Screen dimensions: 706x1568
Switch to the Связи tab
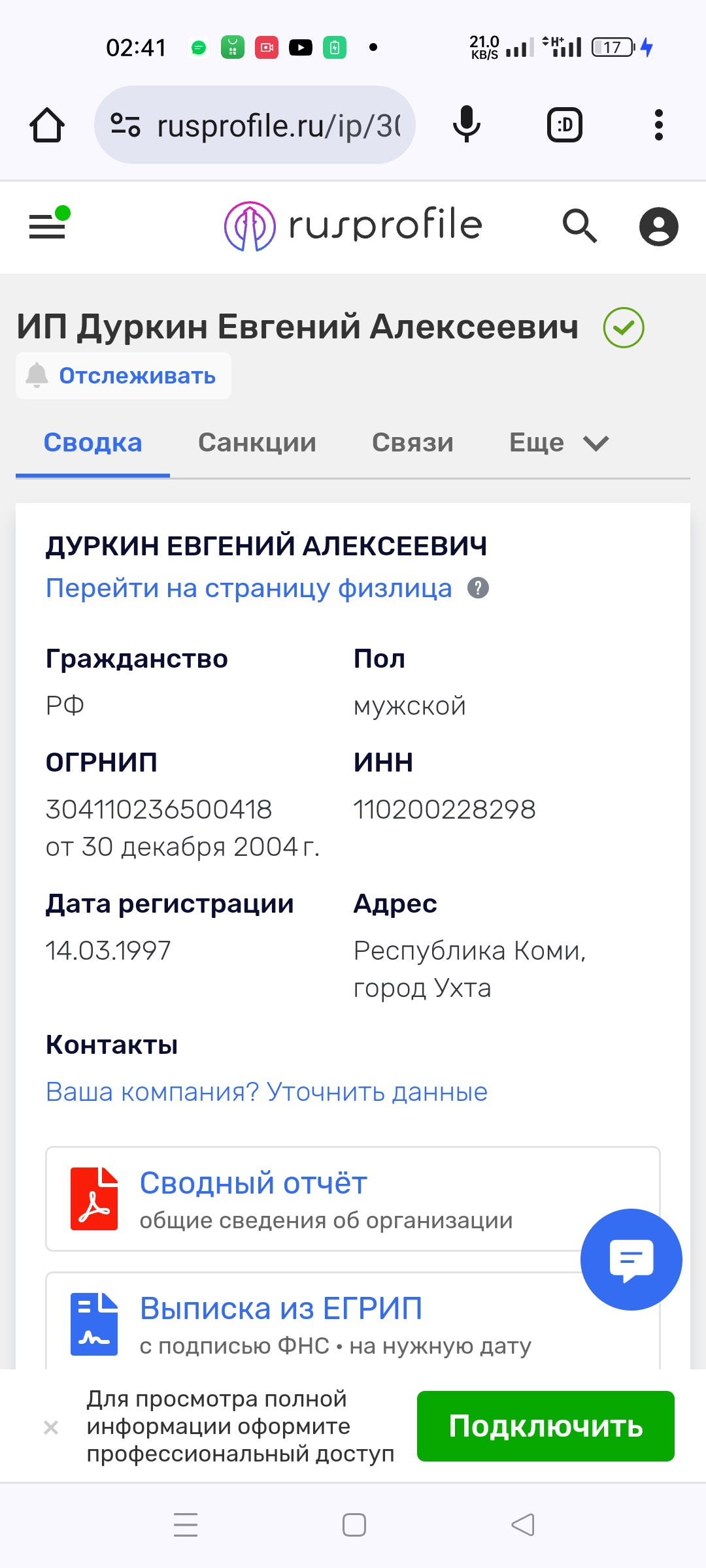click(412, 443)
